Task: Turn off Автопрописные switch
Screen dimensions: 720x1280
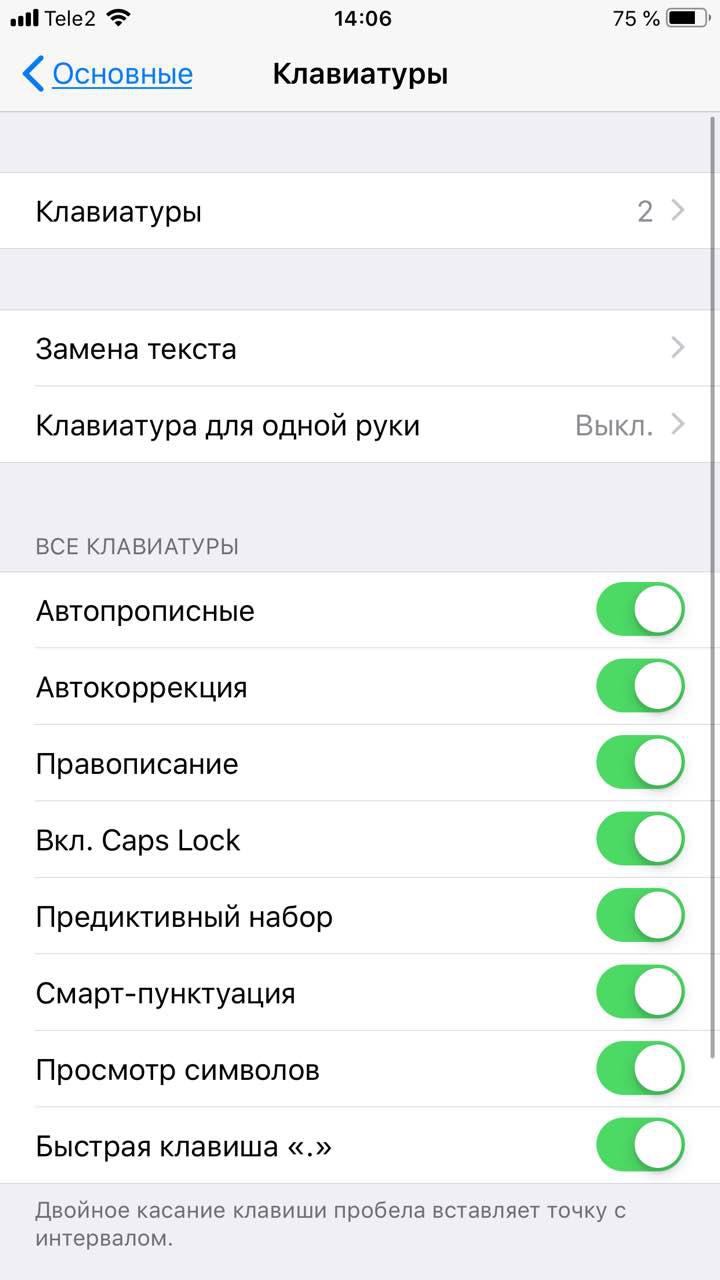Action: (x=640, y=610)
